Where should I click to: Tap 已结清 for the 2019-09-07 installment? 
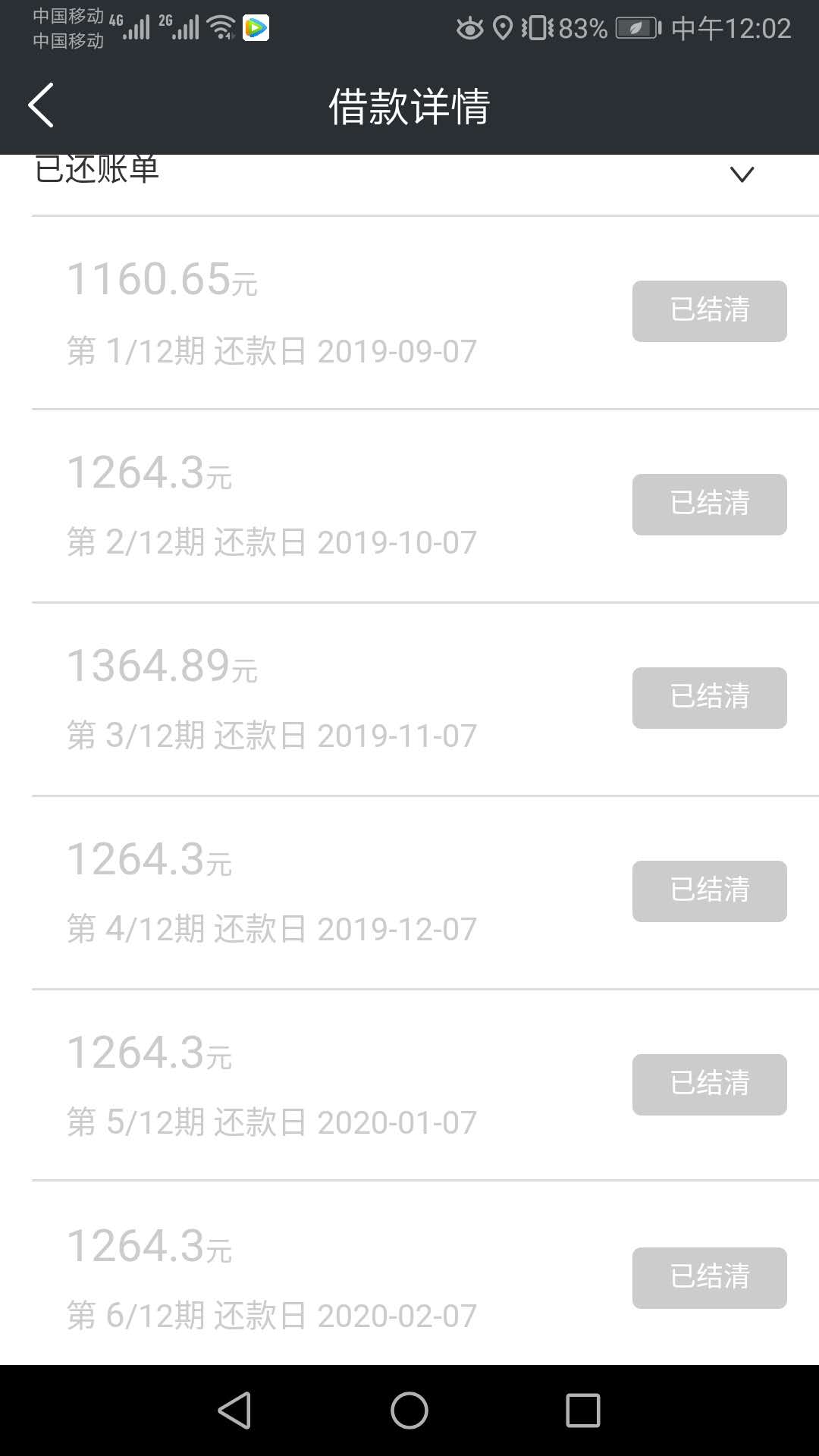[709, 311]
